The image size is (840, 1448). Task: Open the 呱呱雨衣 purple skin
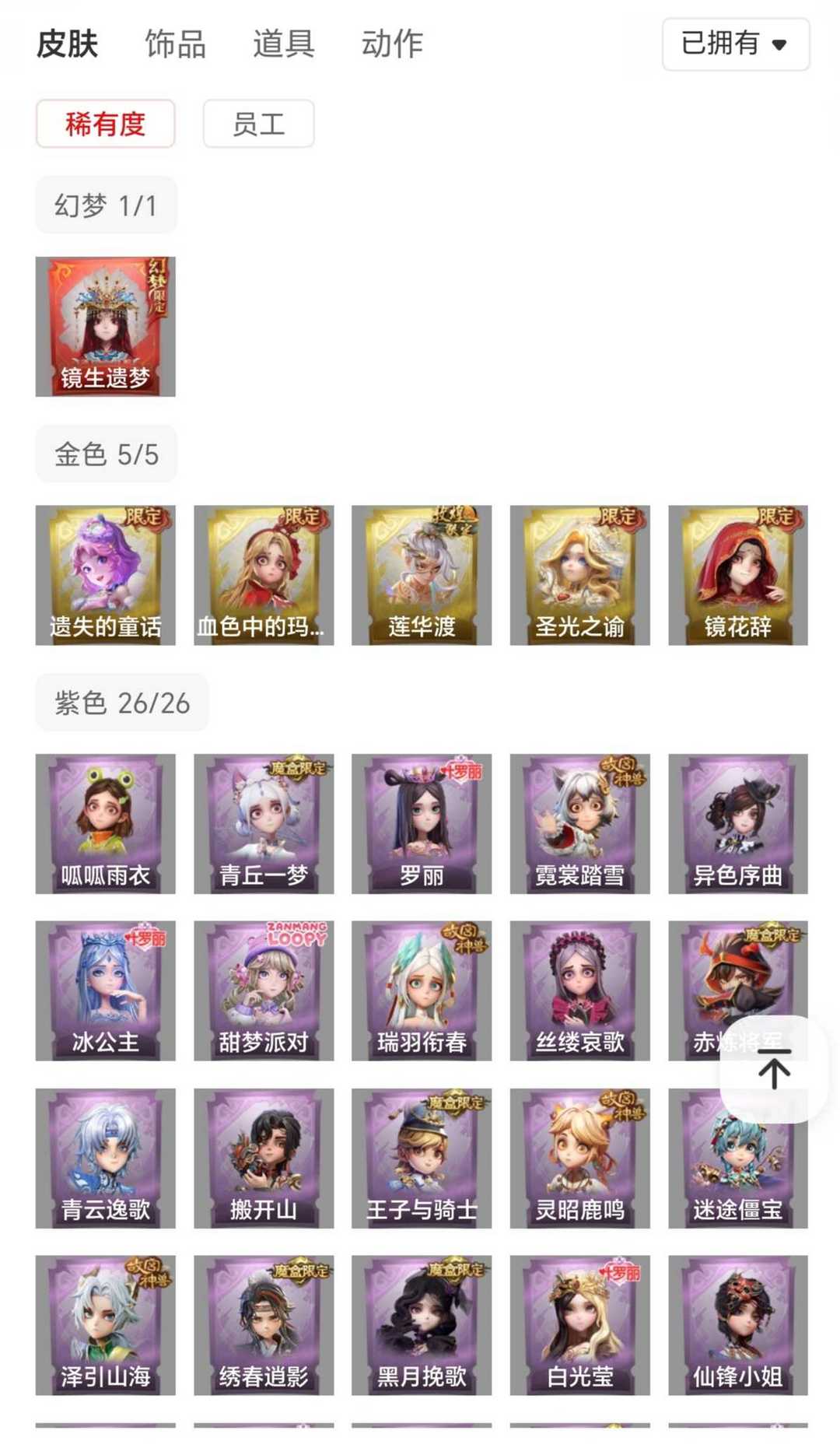click(x=105, y=823)
